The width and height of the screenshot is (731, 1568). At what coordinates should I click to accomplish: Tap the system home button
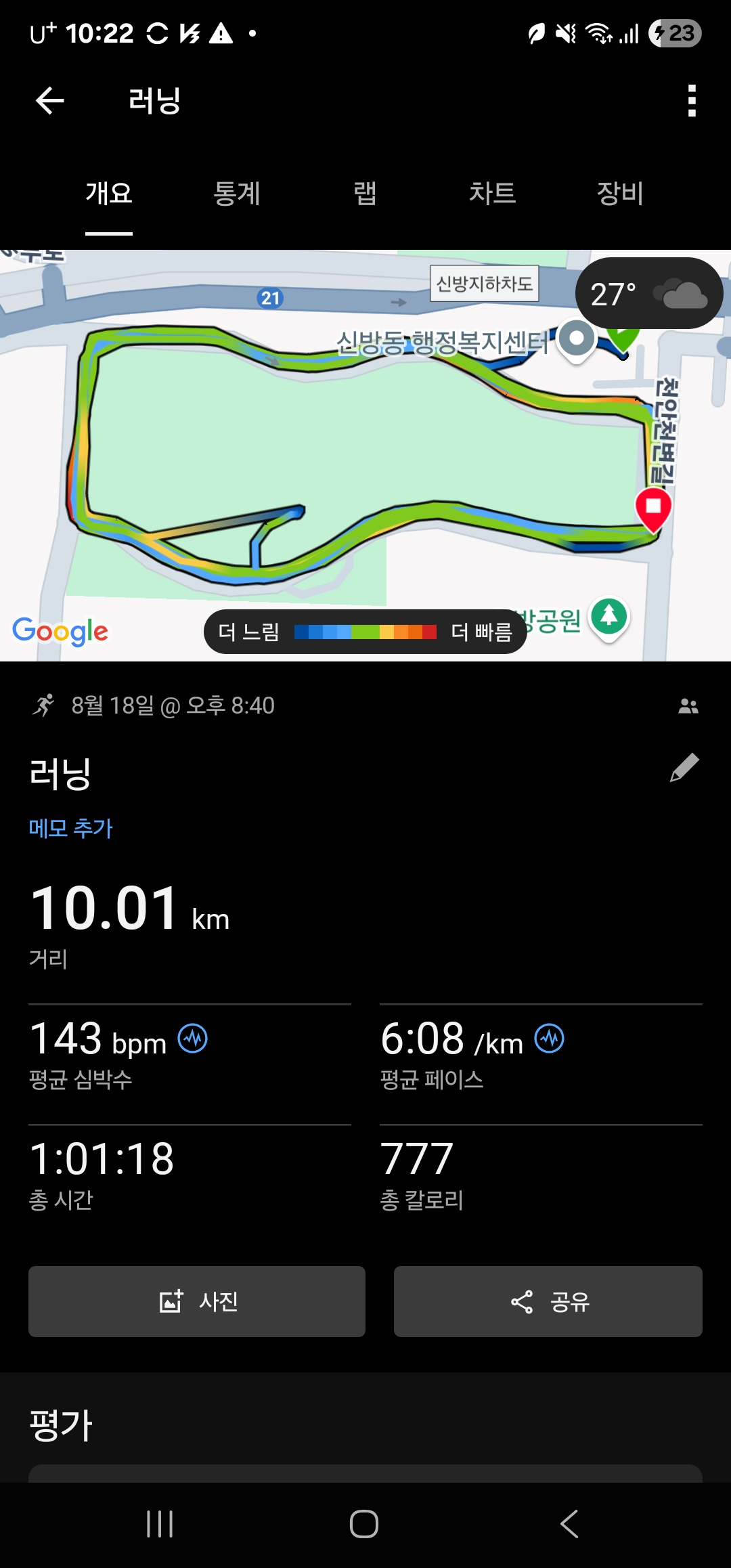pos(364,1524)
